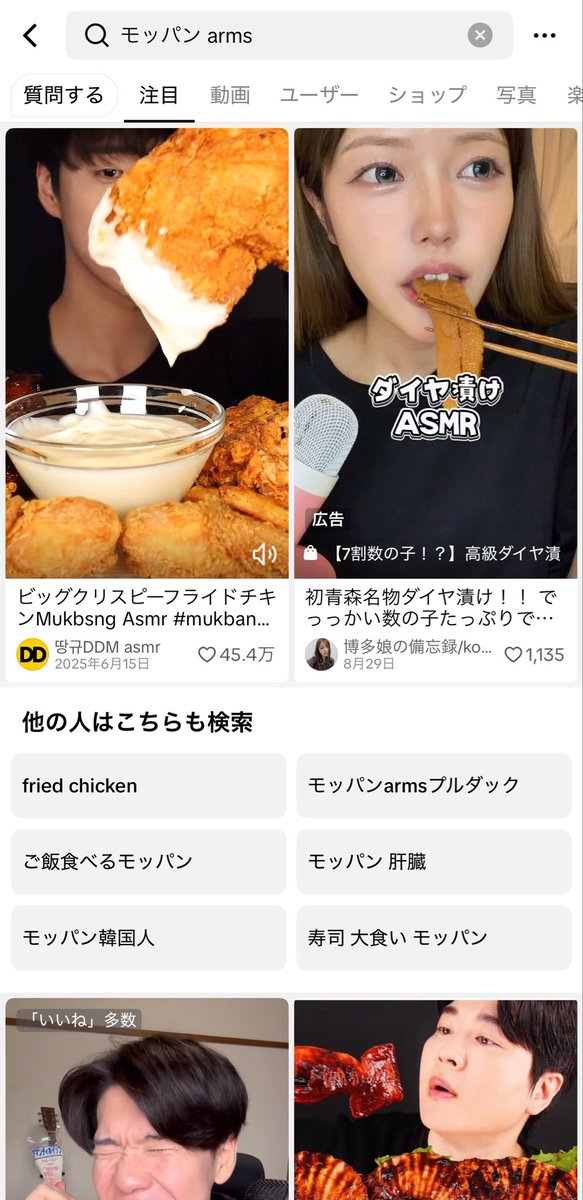Unmute the fried chicken video preview

(x=264, y=554)
